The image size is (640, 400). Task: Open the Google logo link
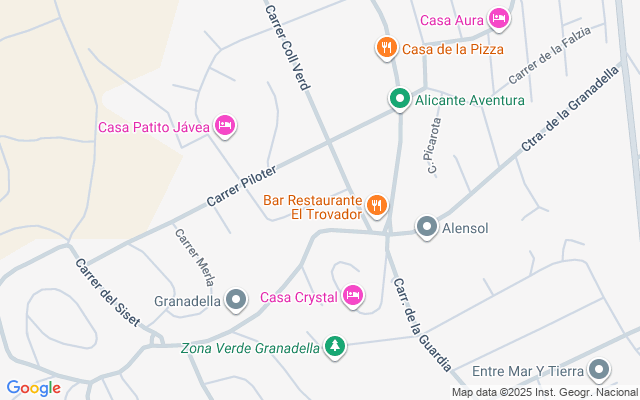[33, 388]
